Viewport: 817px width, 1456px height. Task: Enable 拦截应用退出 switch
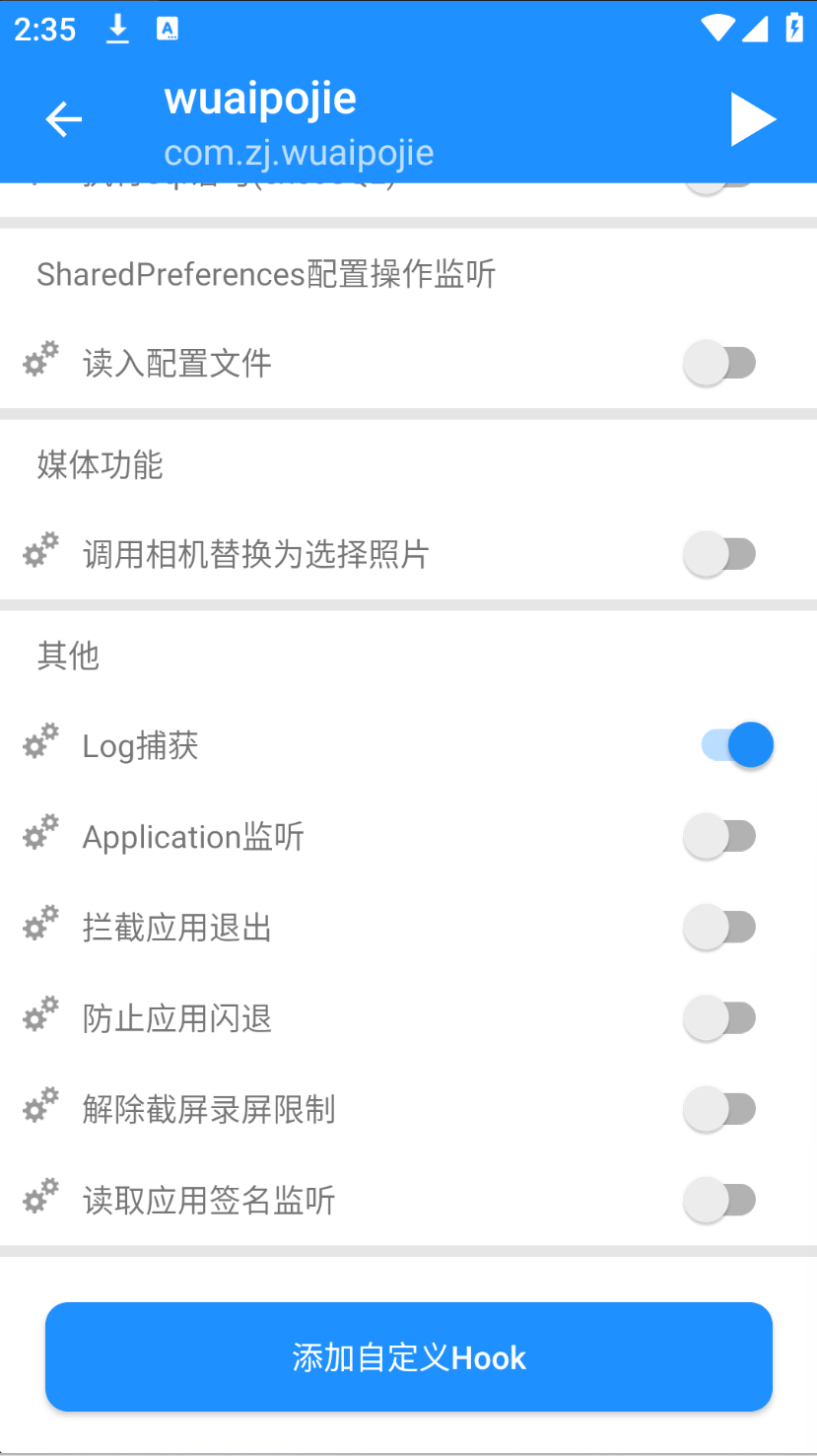(x=720, y=928)
